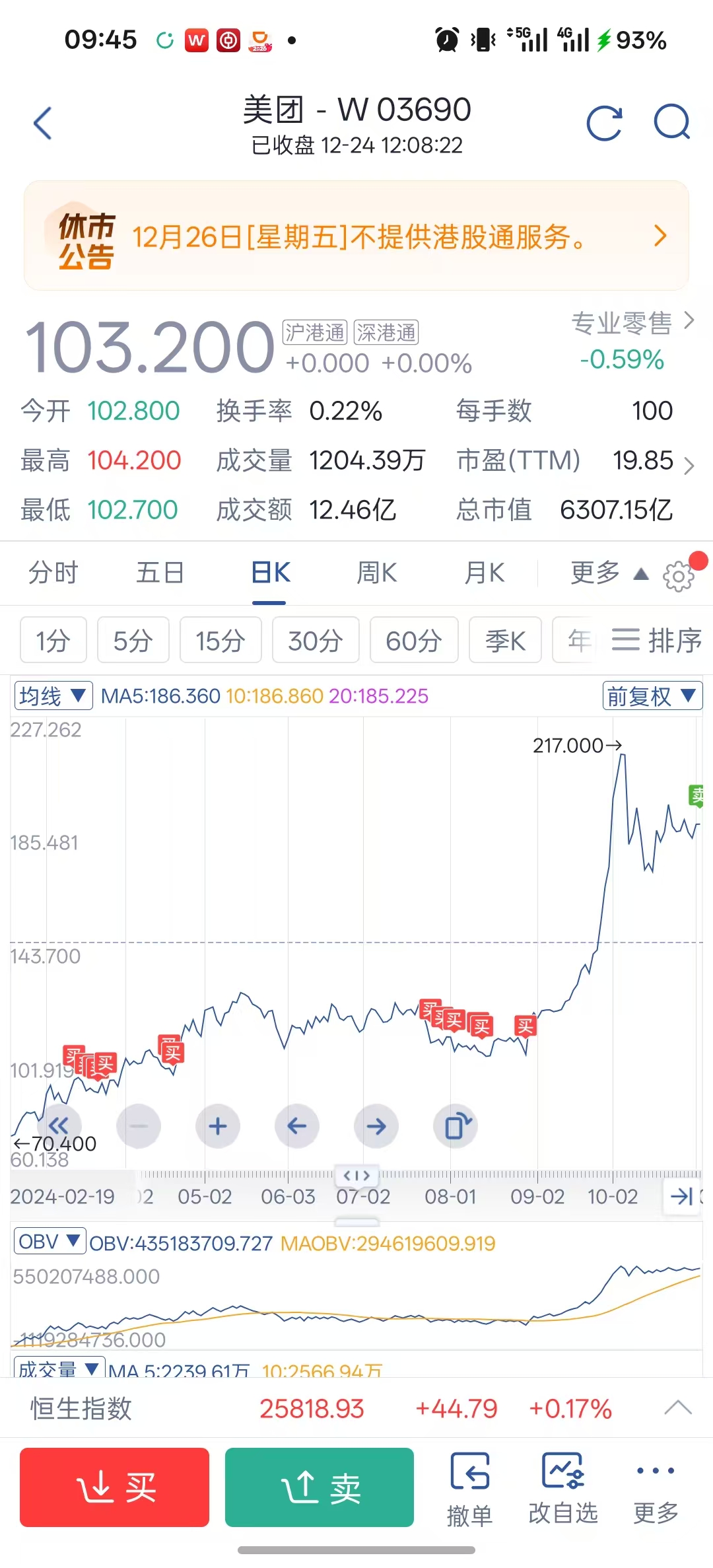Open the 前复权 adjustment dropdown
This screenshot has width=713, height=1568.
[x=652, y=695]
